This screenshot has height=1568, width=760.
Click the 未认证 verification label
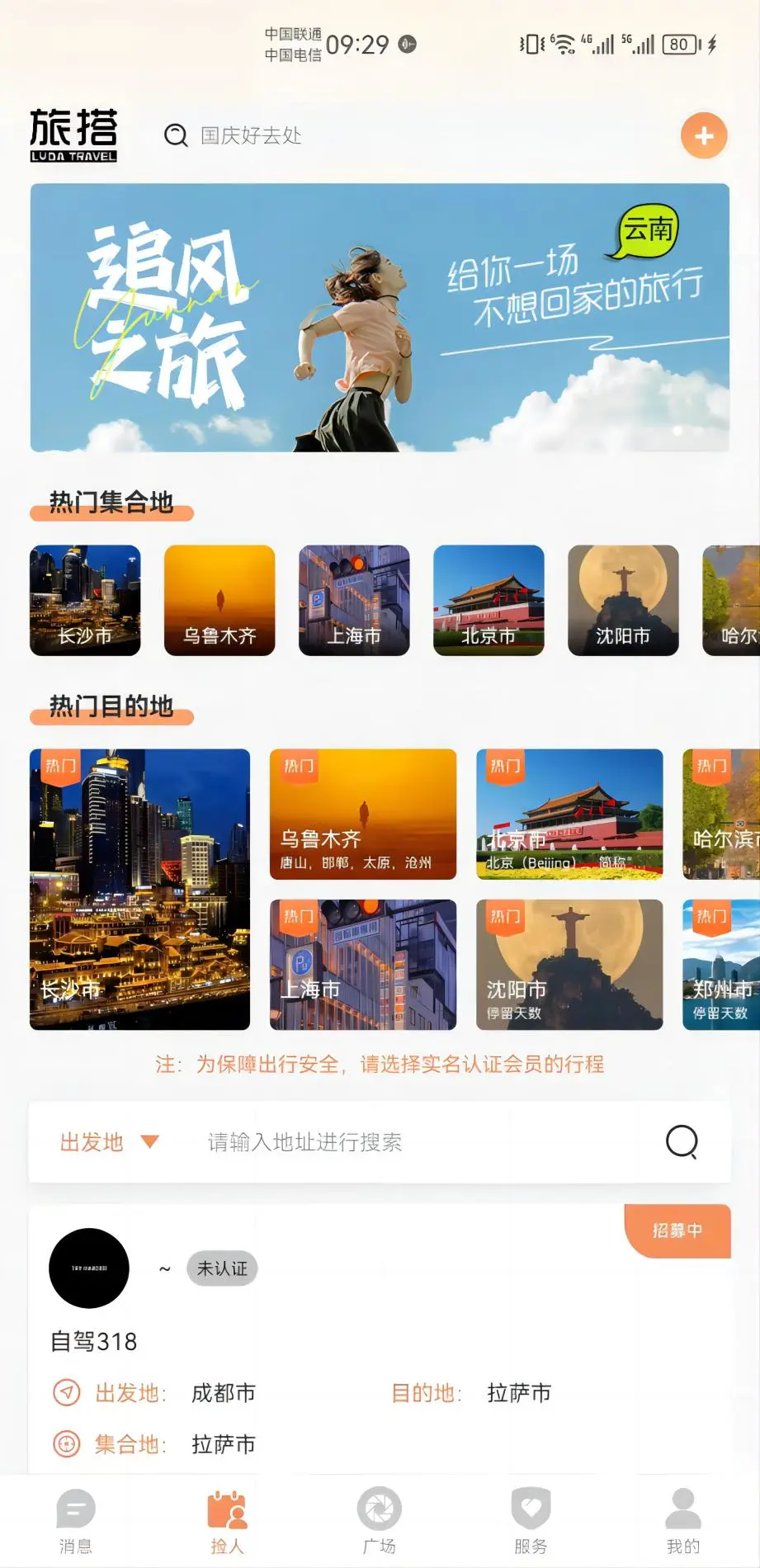pyautogui.click(x=221, y=1268)
